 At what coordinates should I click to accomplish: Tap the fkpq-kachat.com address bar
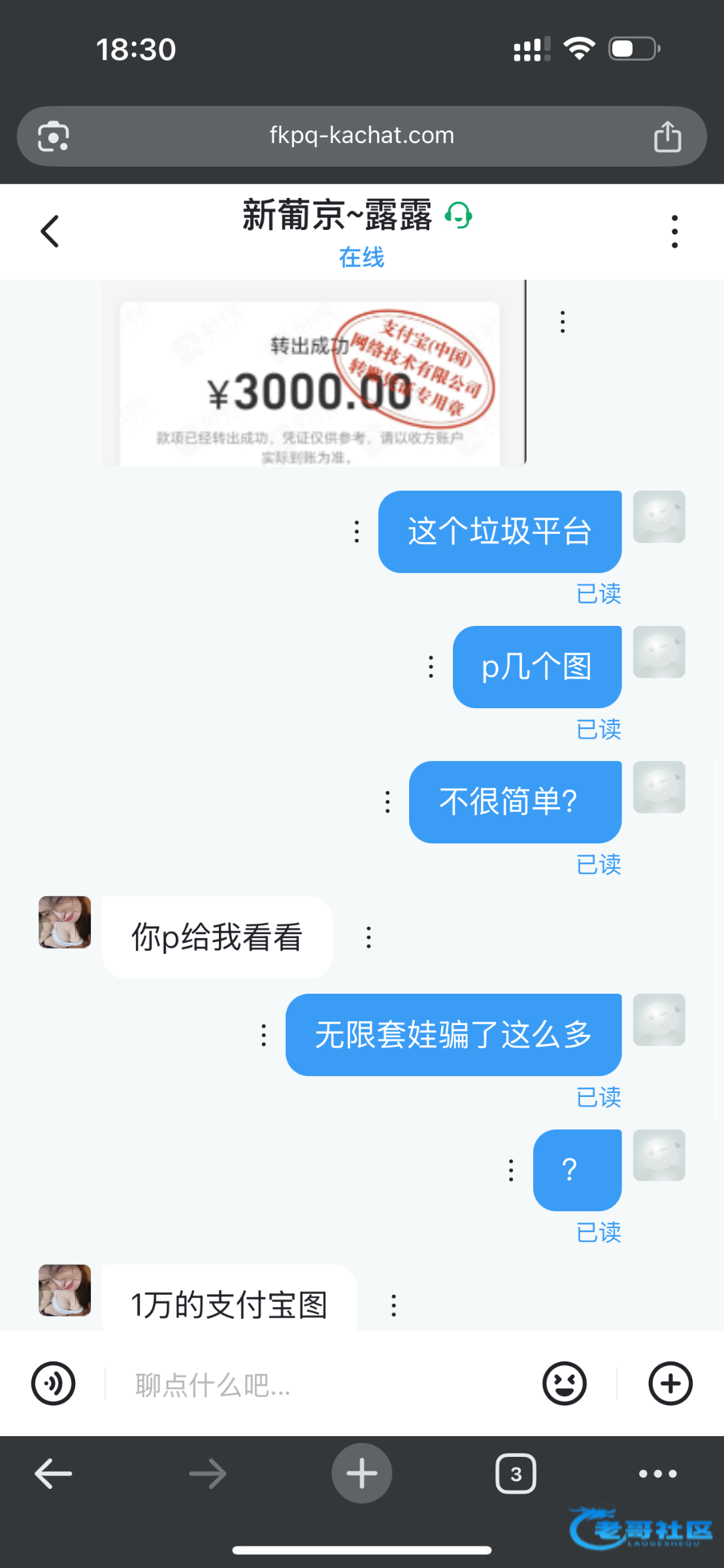[x=361, y=136]
